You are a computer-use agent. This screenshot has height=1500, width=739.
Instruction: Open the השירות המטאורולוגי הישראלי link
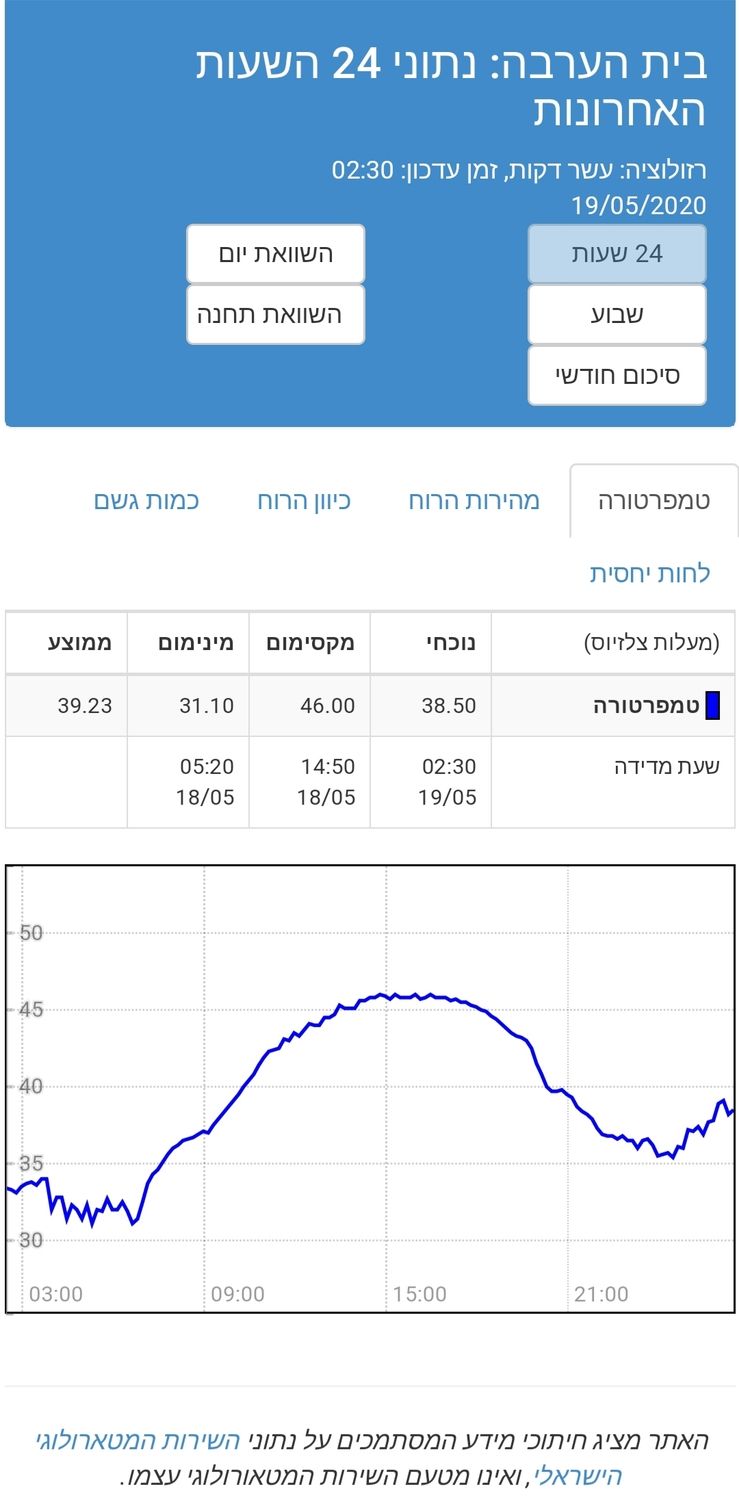click(140, 1441)
